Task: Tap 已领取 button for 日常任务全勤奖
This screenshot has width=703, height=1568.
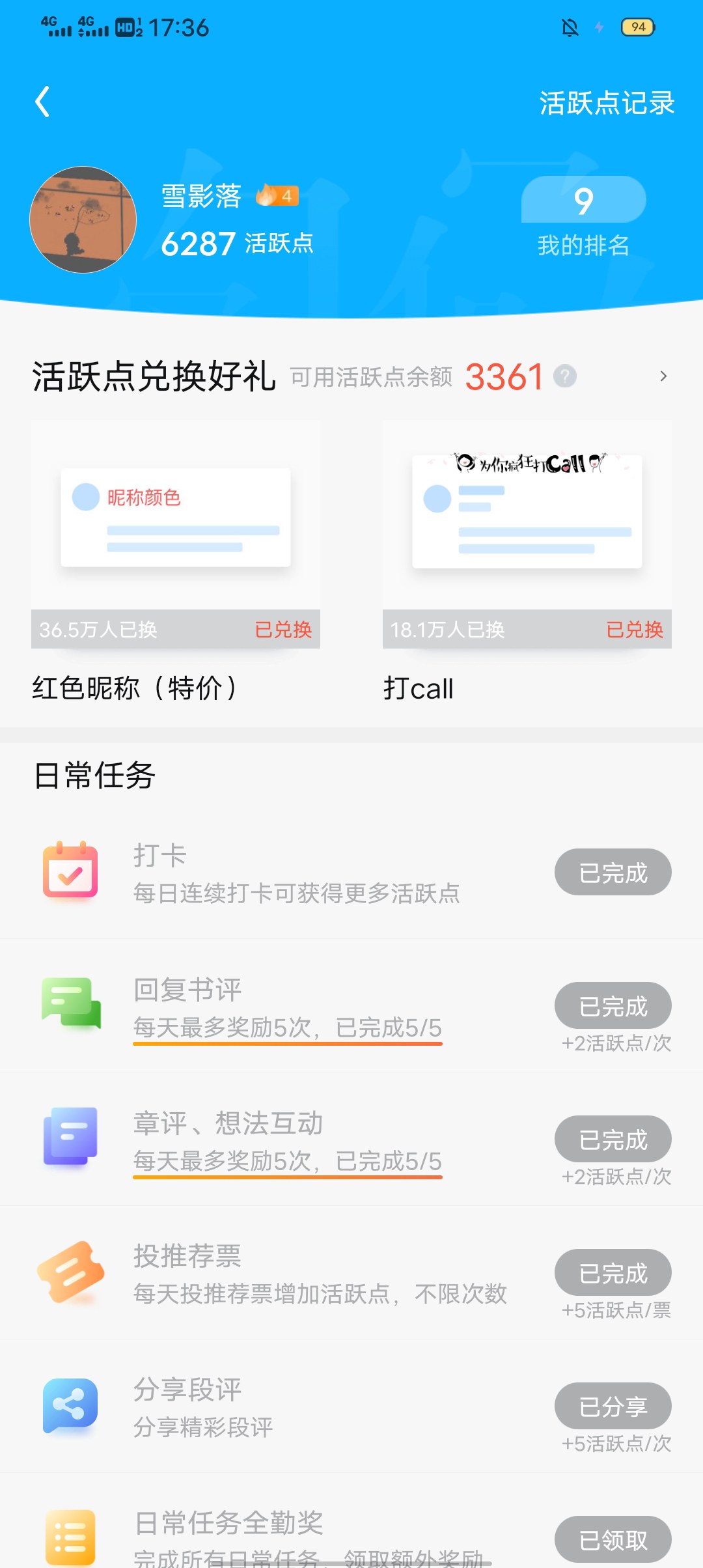Action: pyautogui.click(x=613, y=1539)
